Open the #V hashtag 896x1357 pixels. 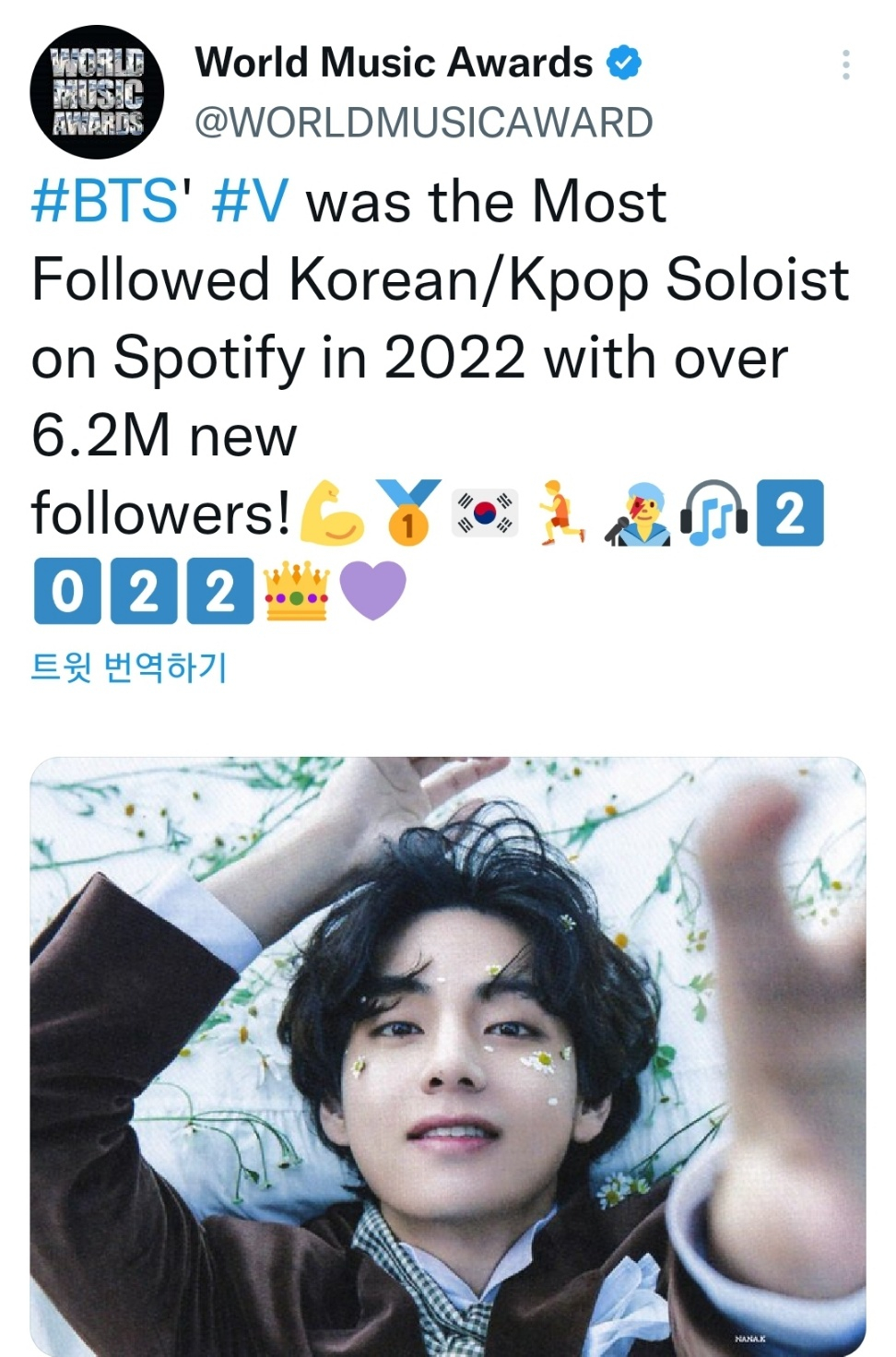[250, 201]
